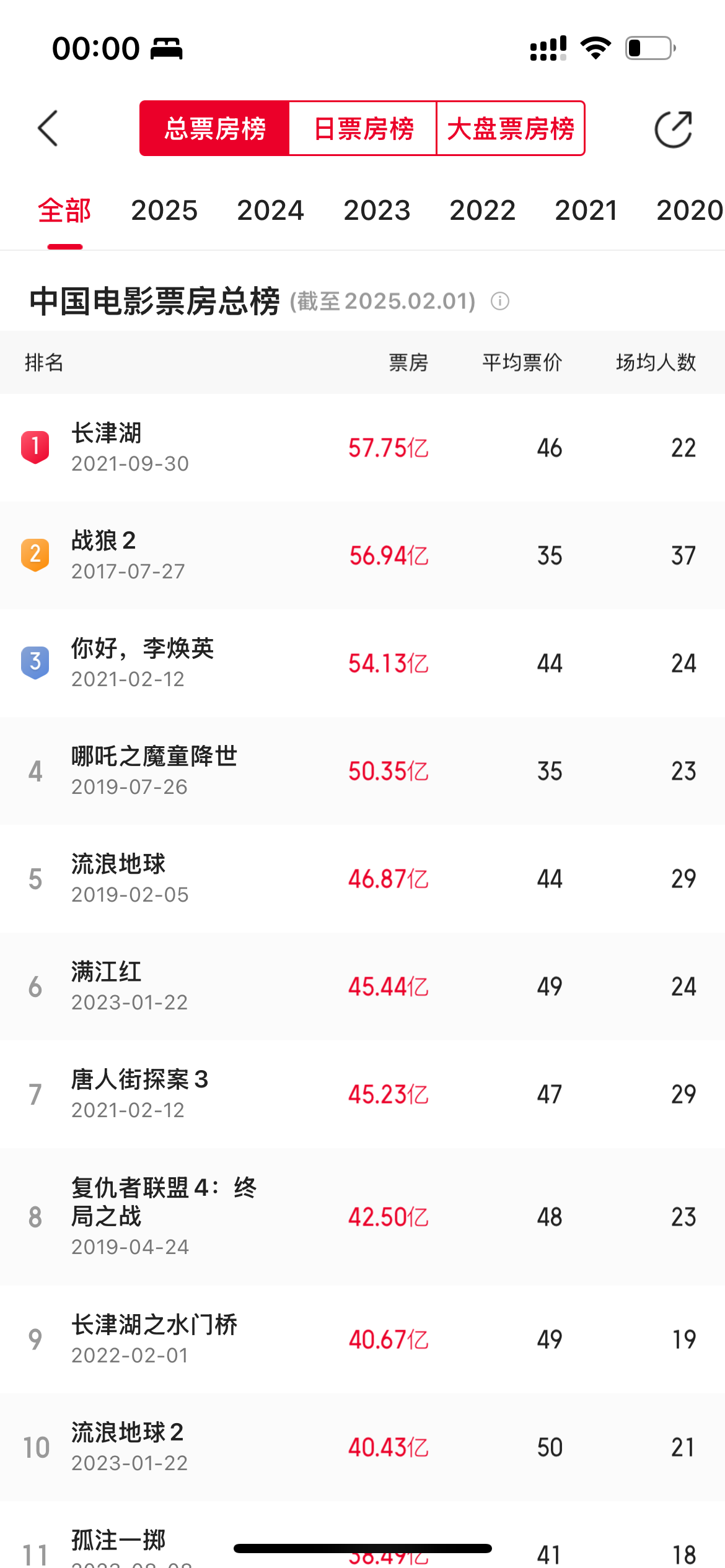
Task: Filter rankings by year 2025
Action: point(164,211)
